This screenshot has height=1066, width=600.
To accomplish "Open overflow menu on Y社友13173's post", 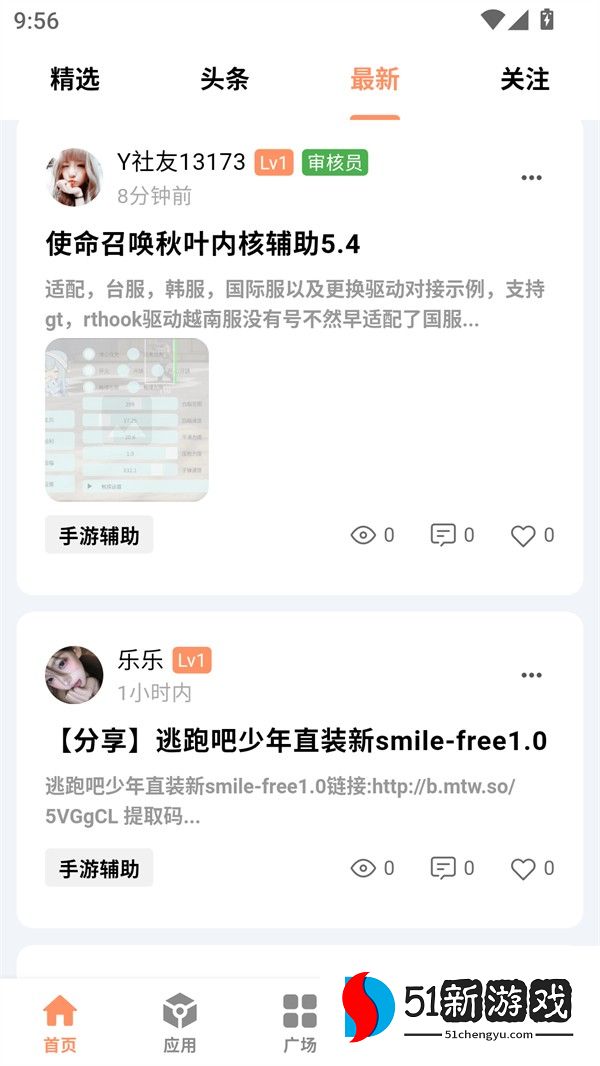I will (531, 178).
